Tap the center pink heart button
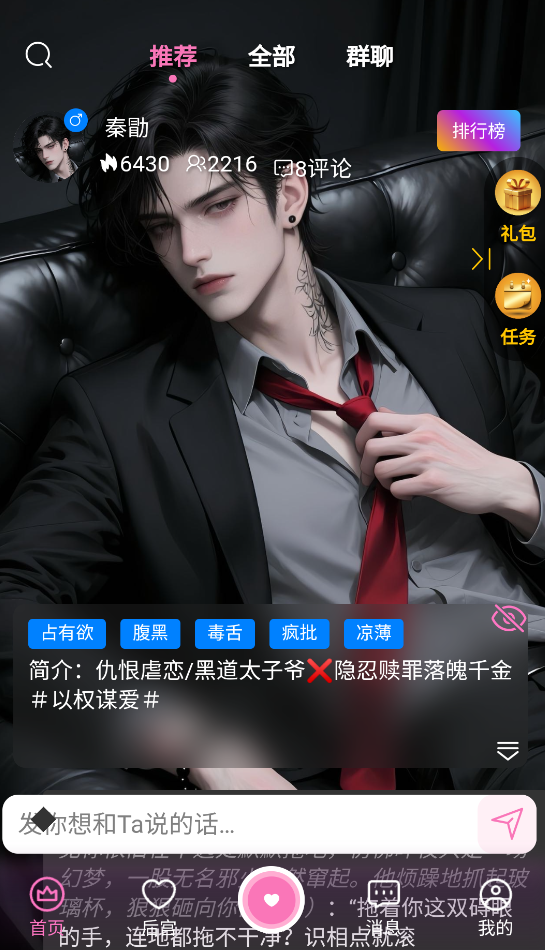 [271, 900]
